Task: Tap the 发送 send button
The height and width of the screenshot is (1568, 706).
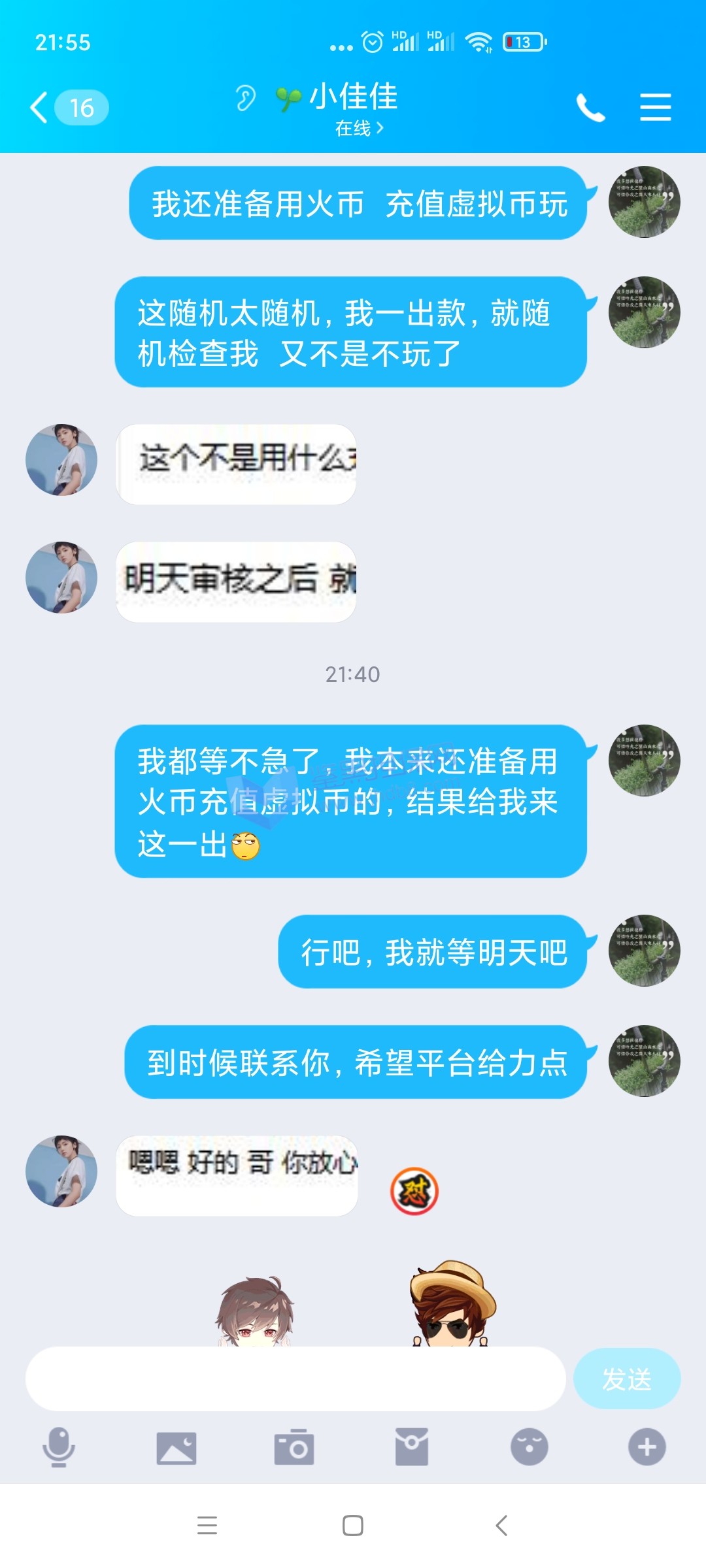Action: pyautogui.click(x=626, y=1379)
